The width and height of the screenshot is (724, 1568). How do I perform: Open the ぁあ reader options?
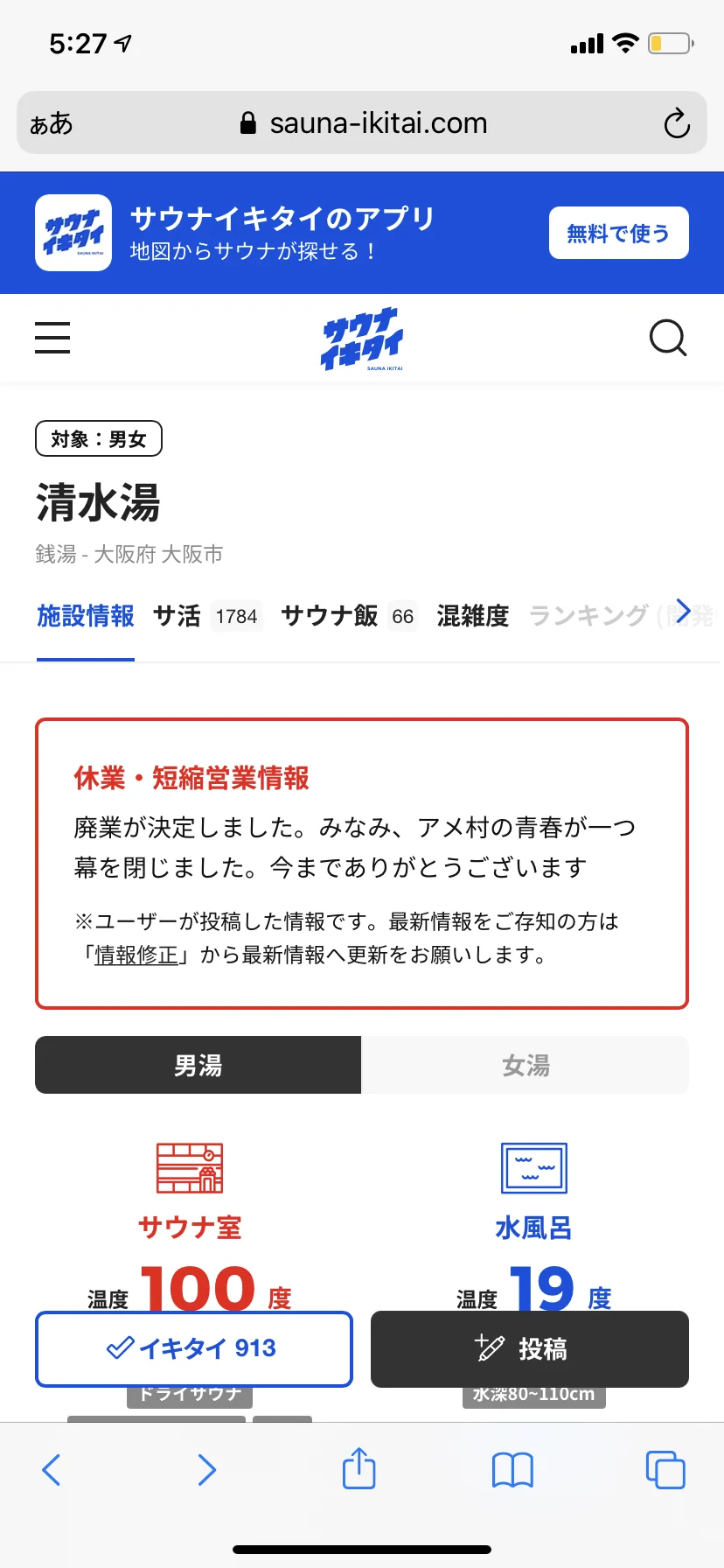(x=52, y=123)
